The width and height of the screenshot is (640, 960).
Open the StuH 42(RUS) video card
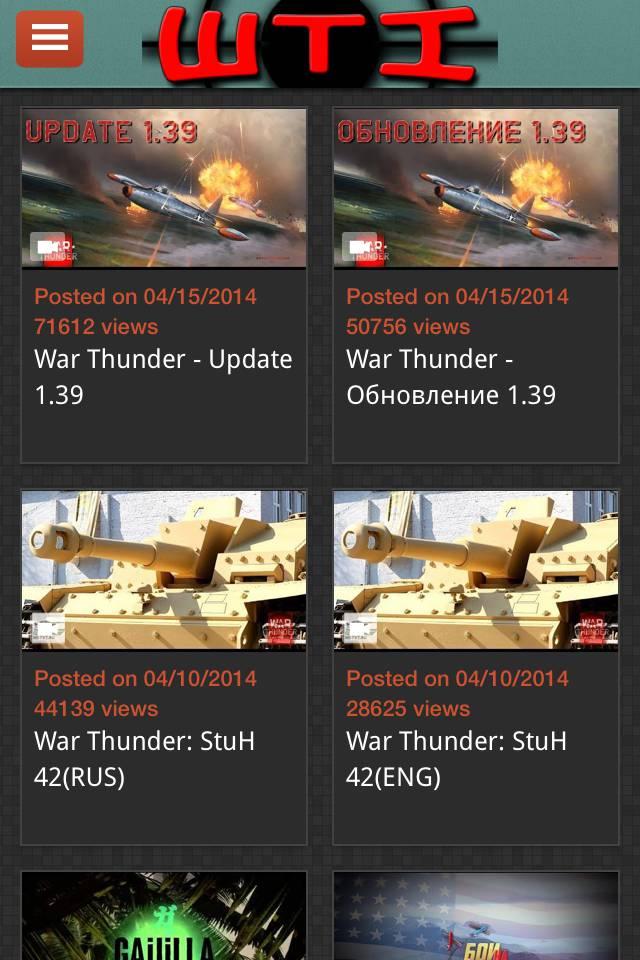pyautogui.click(x=164, y=570)
